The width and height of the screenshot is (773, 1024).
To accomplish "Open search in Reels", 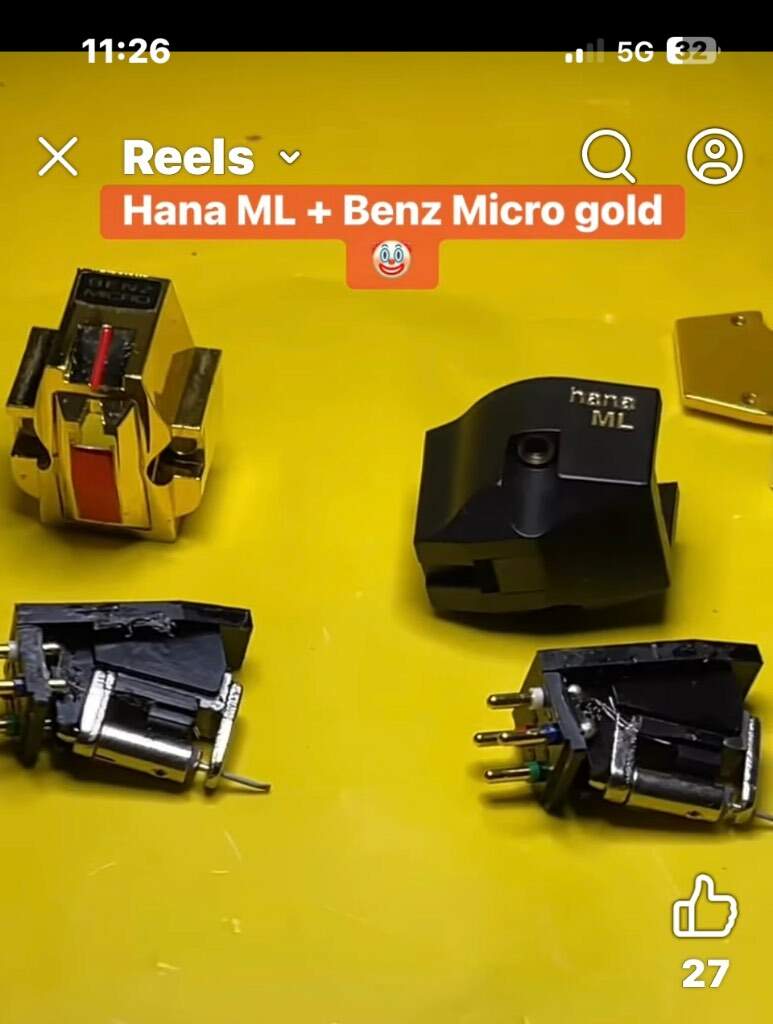I will [x=608, y=157].
